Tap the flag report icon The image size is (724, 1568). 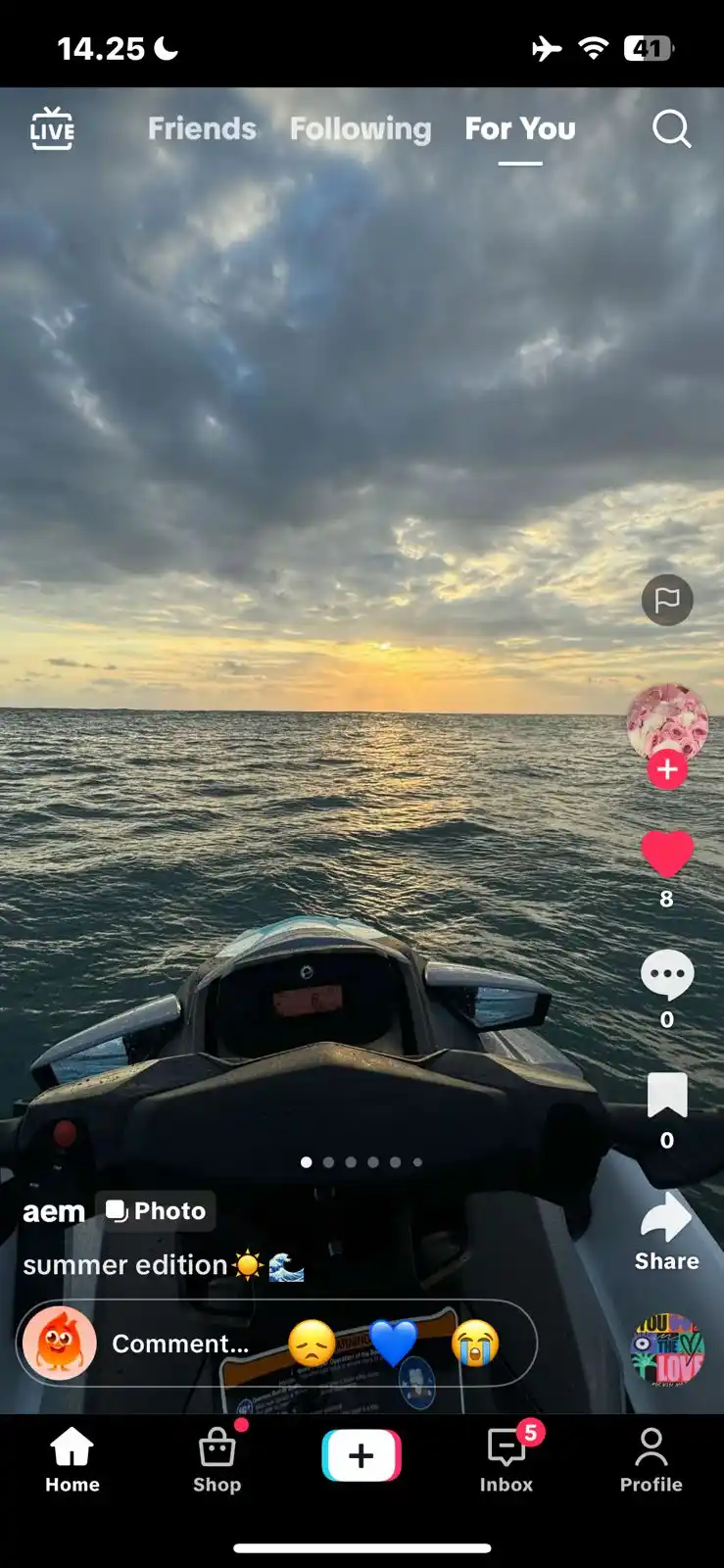(x=667, y=600)
